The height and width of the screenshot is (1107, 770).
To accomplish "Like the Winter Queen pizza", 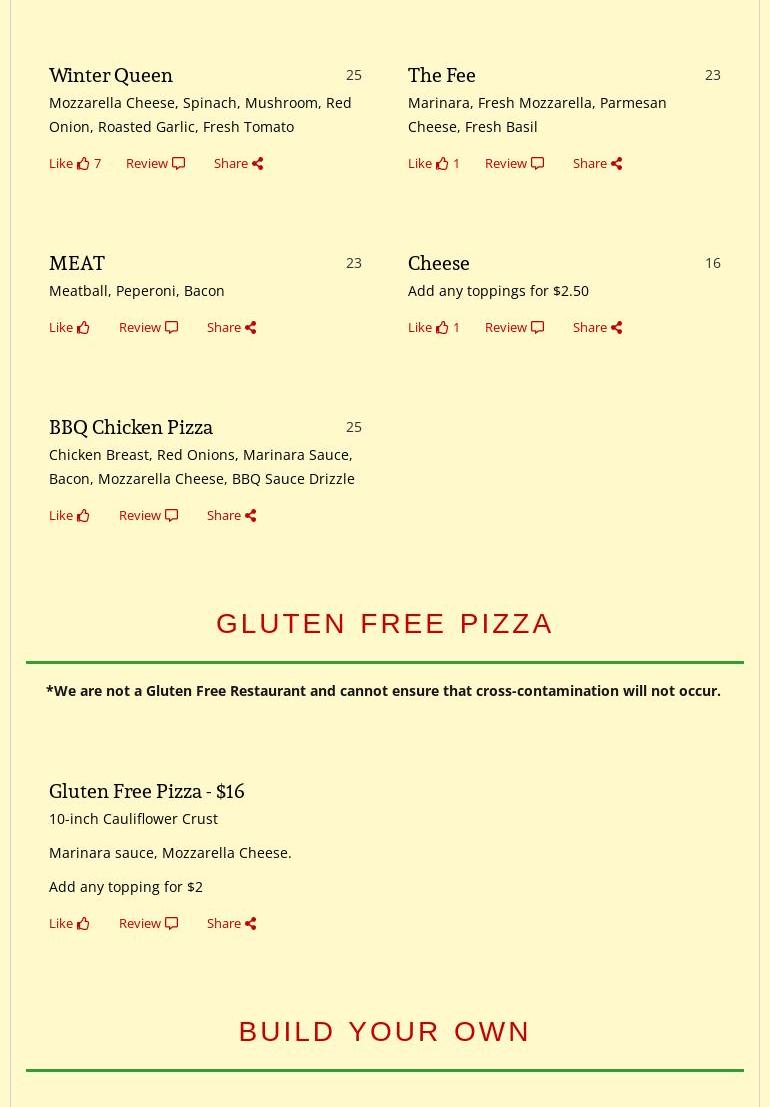I will (x=69, y=163).
